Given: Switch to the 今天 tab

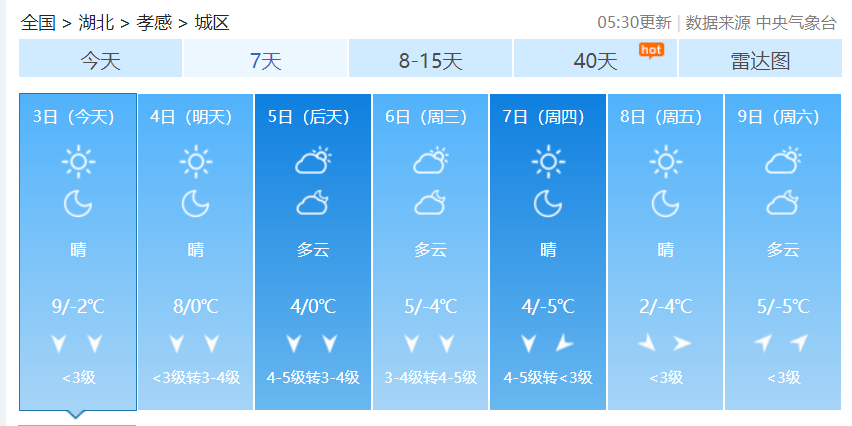Looking at the screenshot, I should (100, 61).
